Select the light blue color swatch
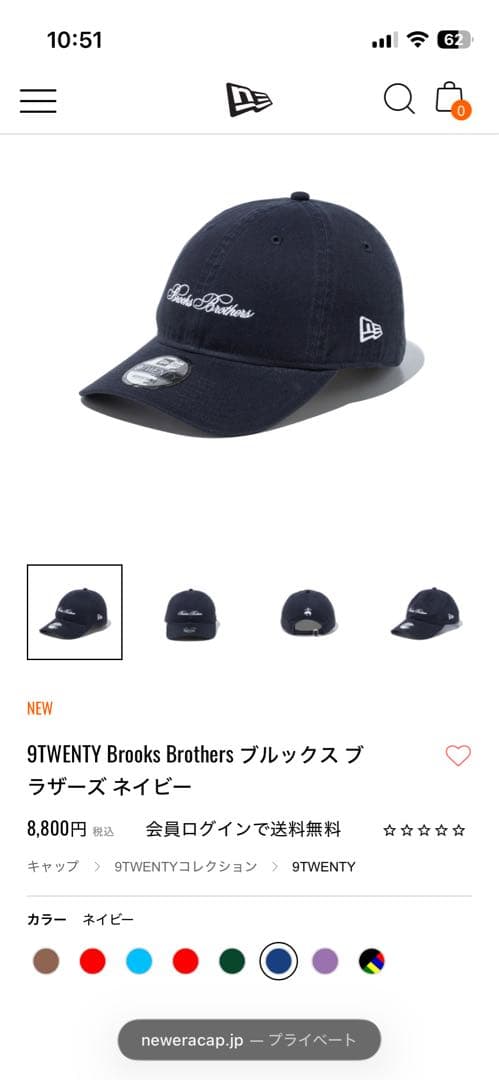 [139, 961]
